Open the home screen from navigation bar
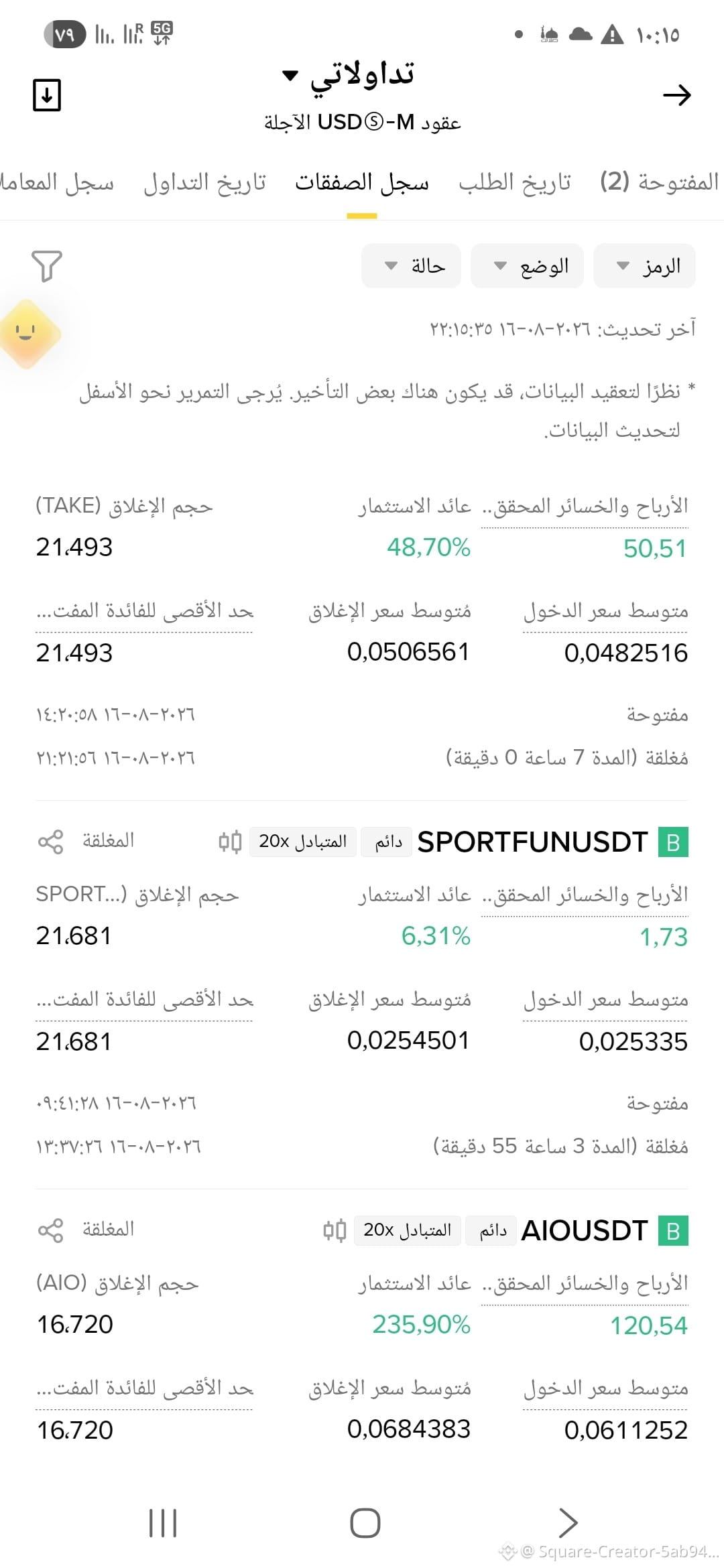Viewport: 724px width, 1568px height. [x=365, y=1522]
